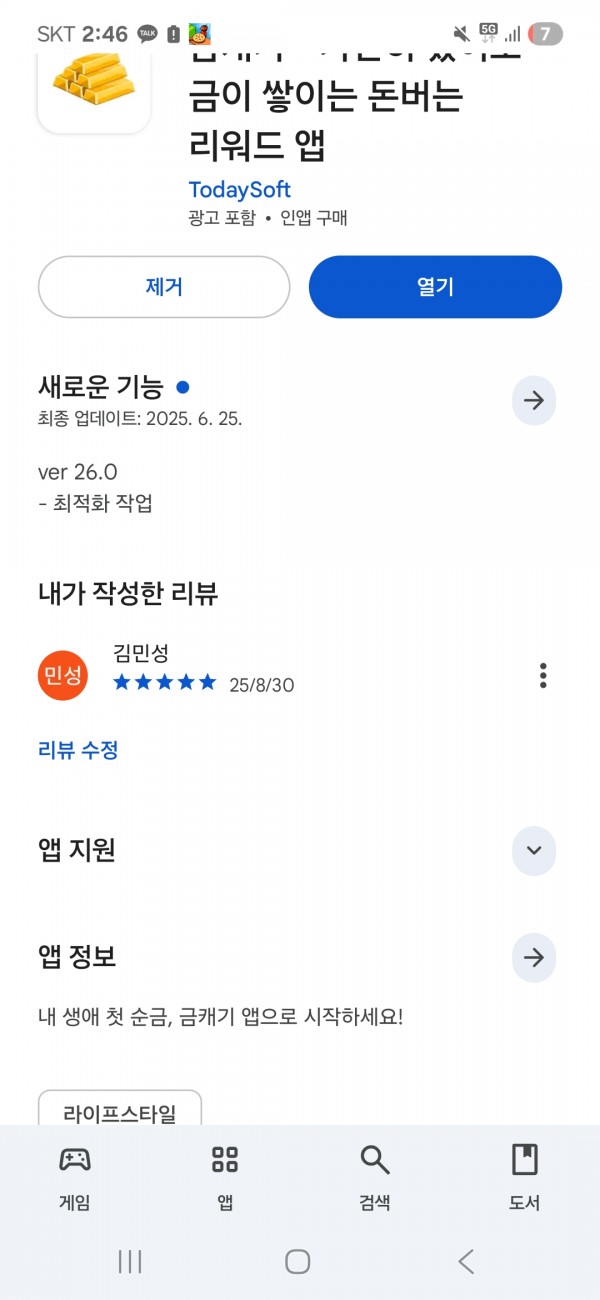Screen dimensions: 600x1300
Task: Open the 새로운 기능 arrow
Action: (x=534, y=401)
